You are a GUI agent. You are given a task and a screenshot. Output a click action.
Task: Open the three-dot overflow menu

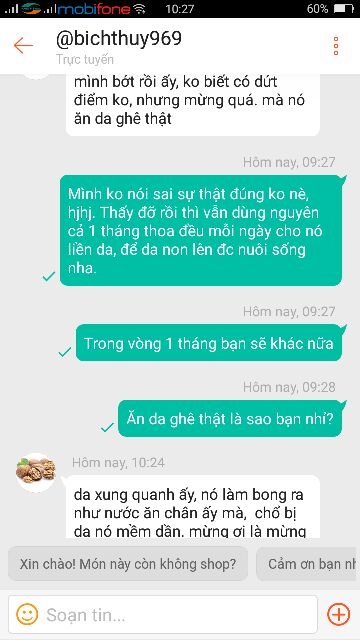[336, 46]
